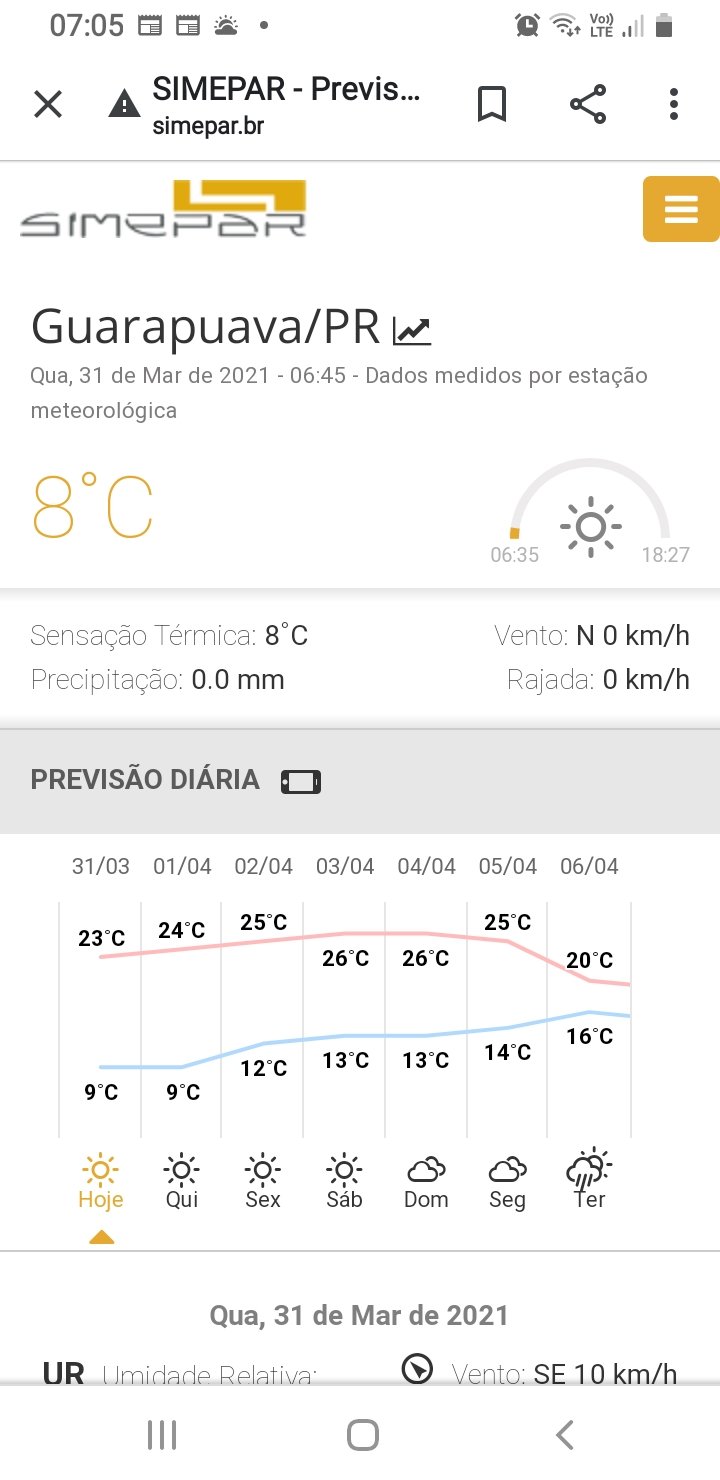Share this forecast page
Viewport: 720px width, 1480px height.
click(588, 104)
